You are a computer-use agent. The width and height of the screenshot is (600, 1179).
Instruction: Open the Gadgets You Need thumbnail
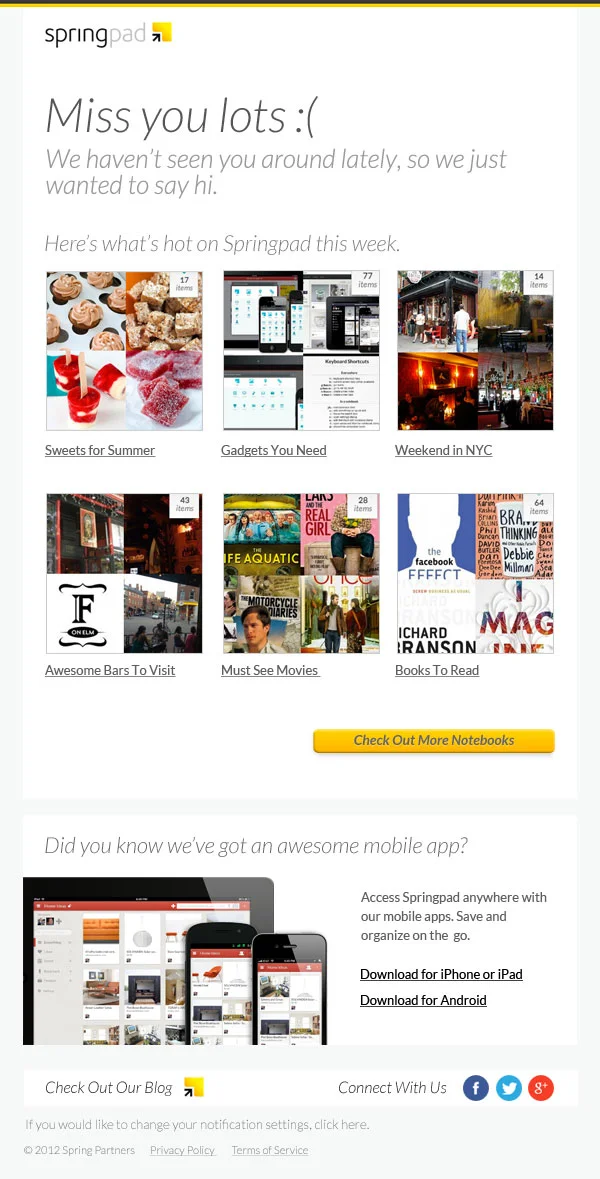click(302, 350)
